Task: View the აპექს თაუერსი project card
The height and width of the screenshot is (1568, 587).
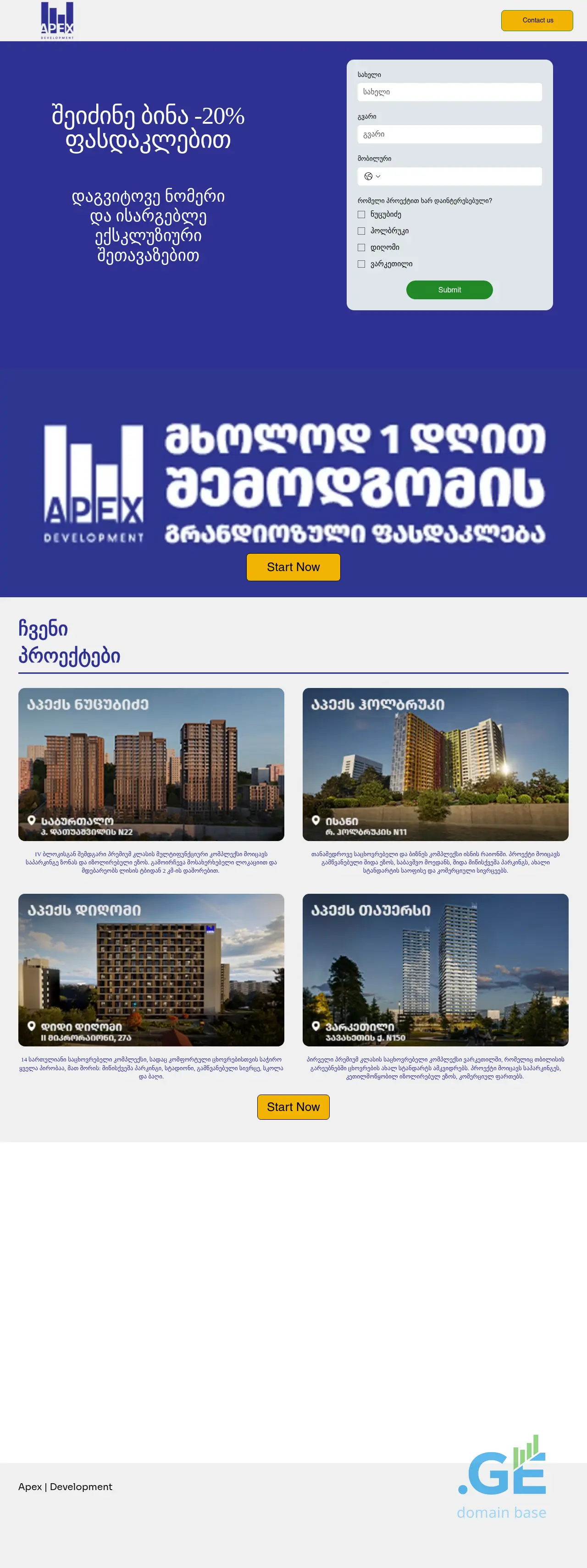Action: click(x=435, y=970)
